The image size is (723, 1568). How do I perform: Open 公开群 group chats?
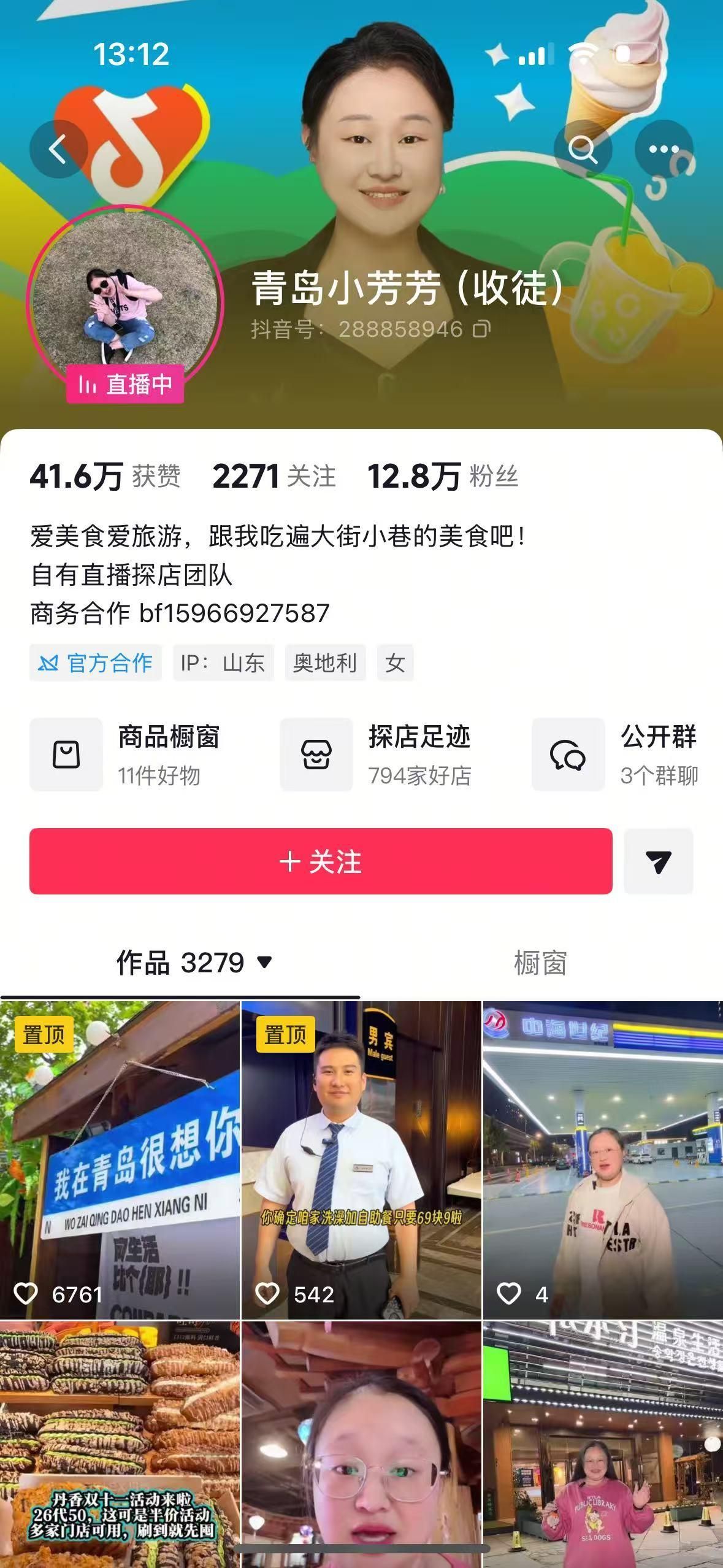tap(616, 755)
